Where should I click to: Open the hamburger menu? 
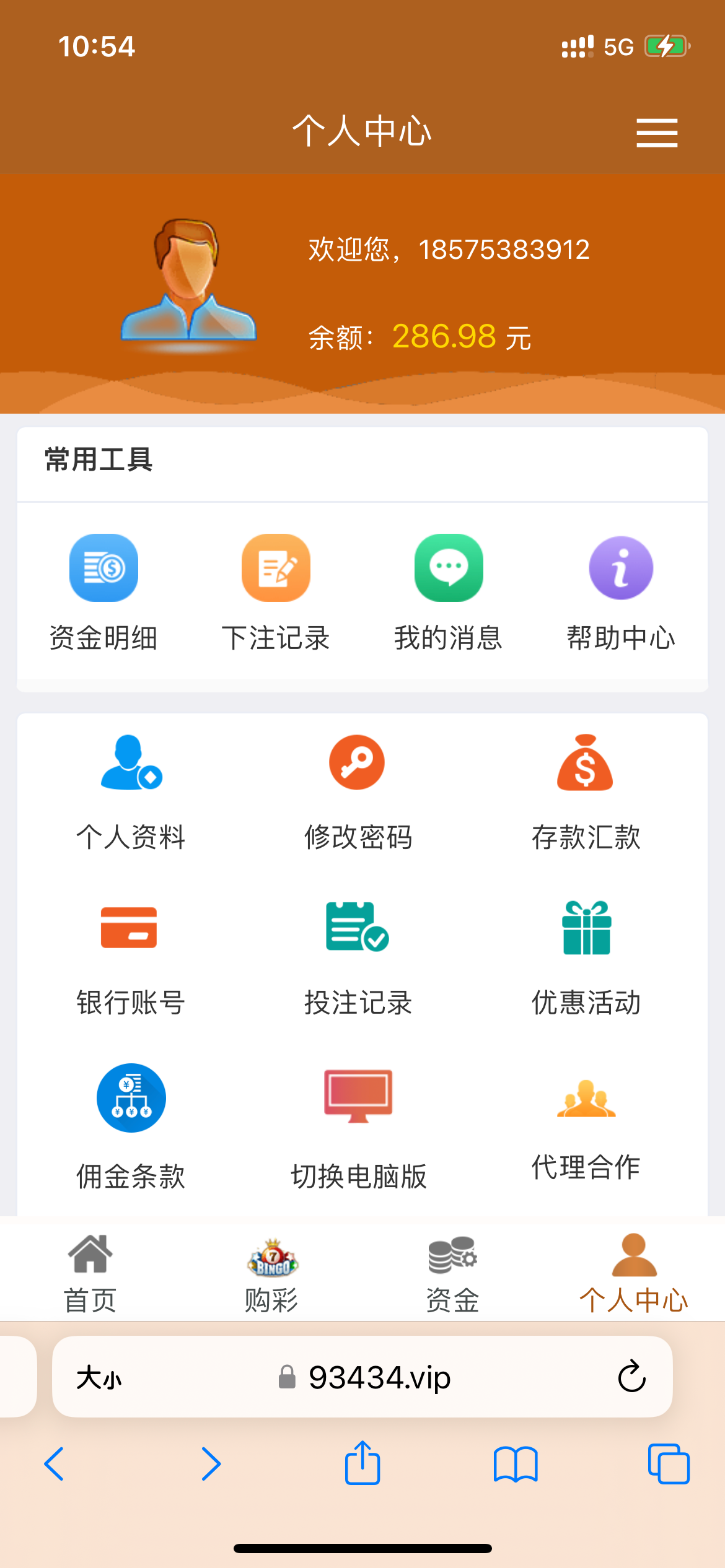(x=657, y=133)
